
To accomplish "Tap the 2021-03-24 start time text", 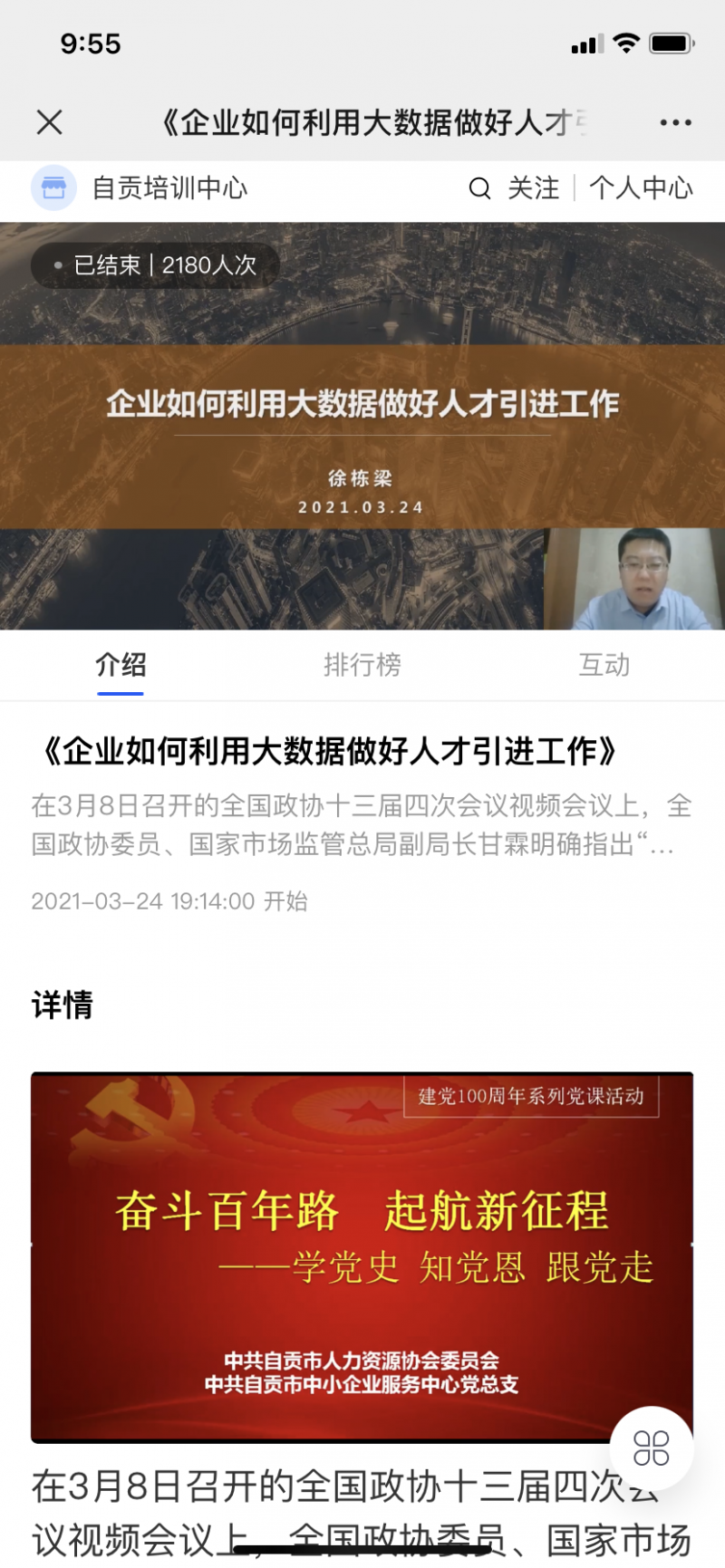I will click(x=169, y=901).
